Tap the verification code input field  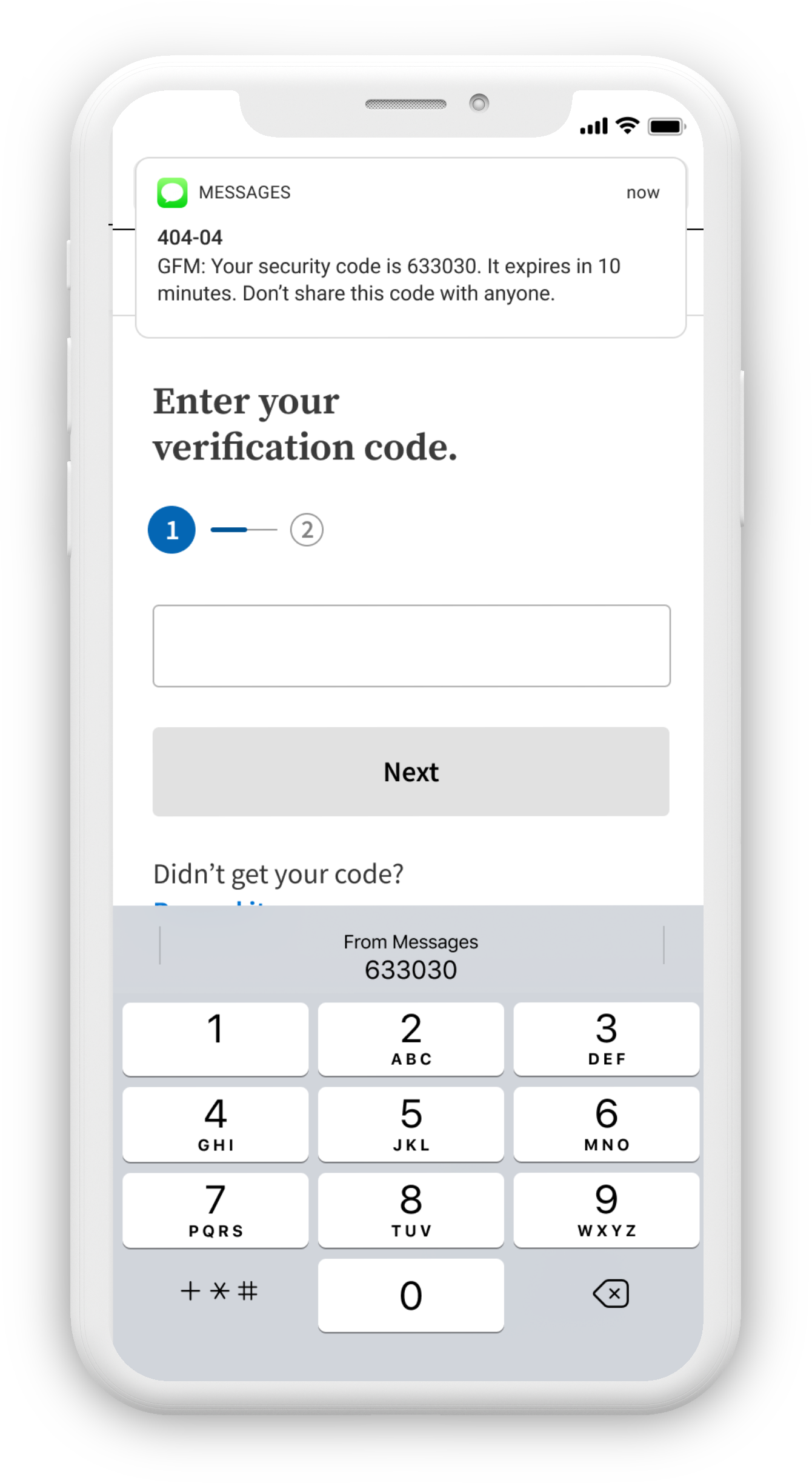point(411,645)
